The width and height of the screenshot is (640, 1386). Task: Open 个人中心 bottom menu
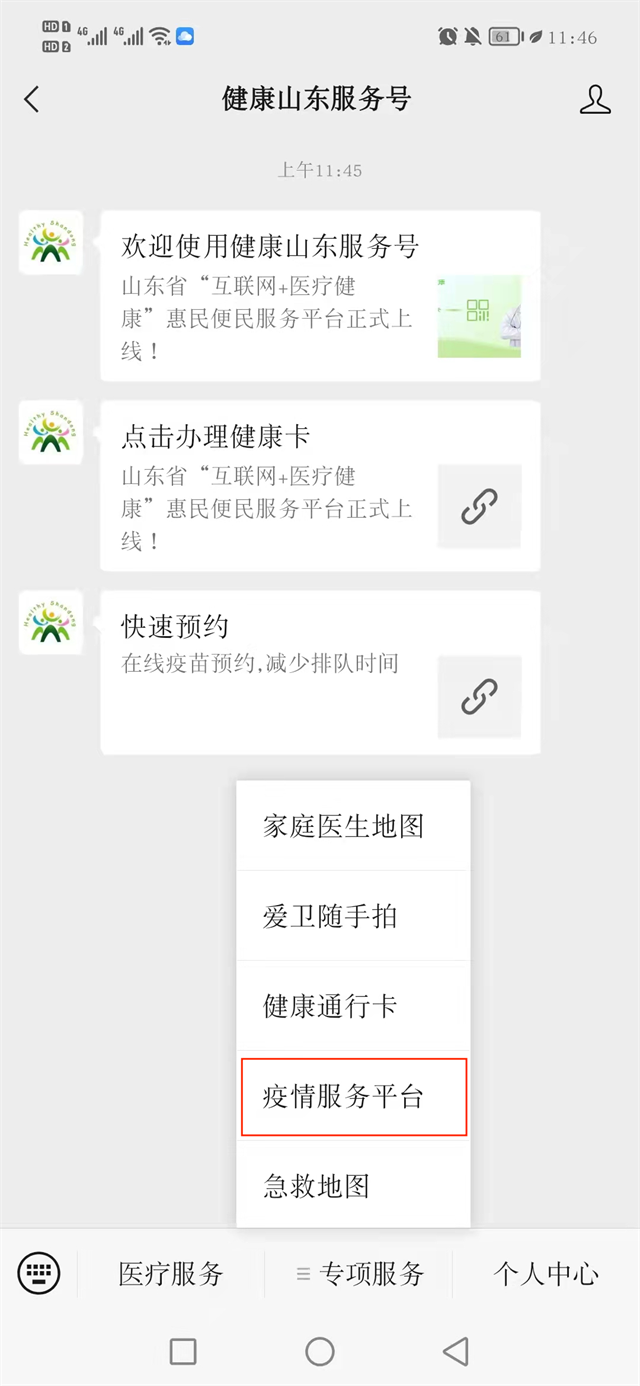[x=546, y=1273]
